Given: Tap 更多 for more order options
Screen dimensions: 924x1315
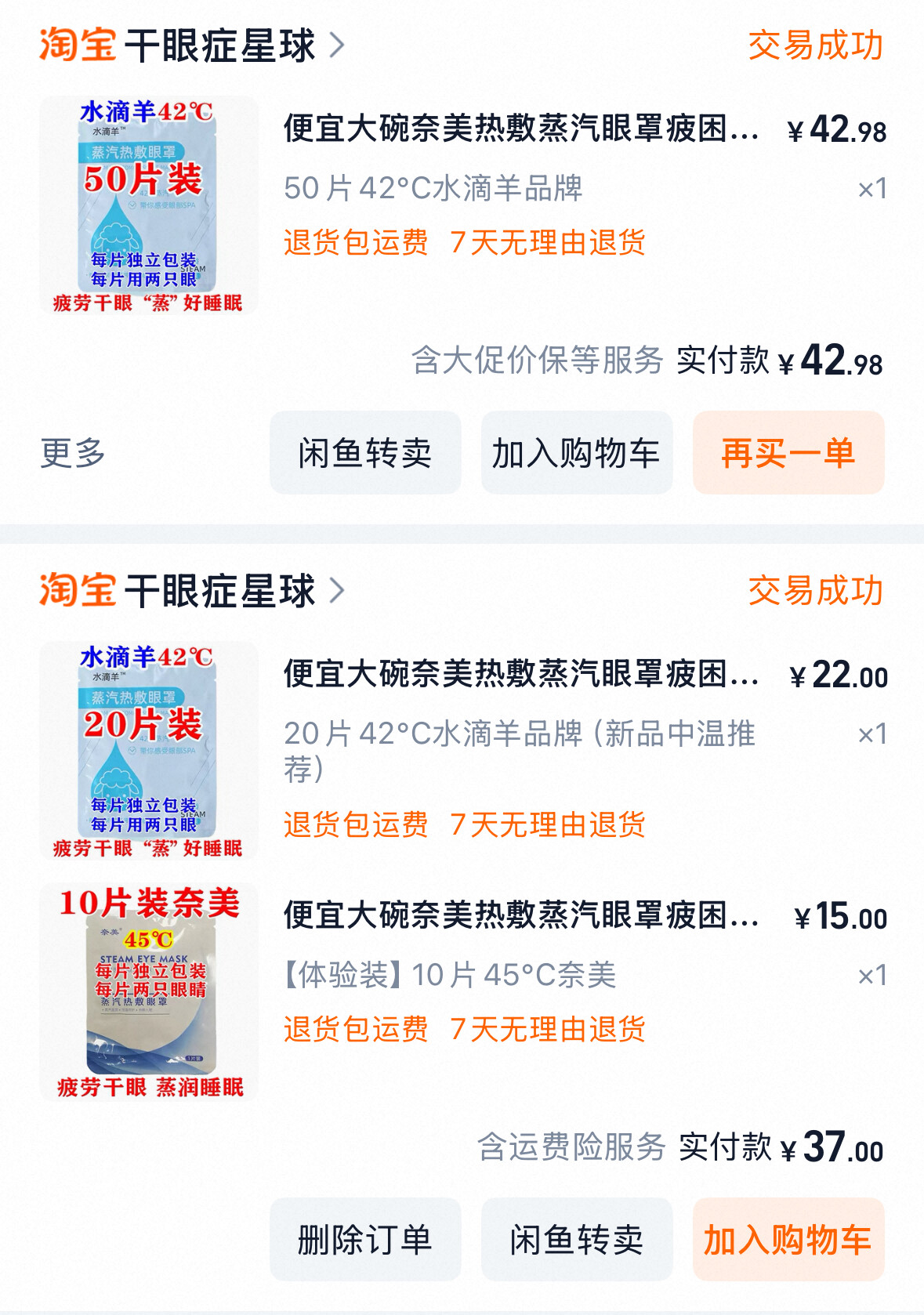Looking at the screenshot, I should [73, 453].
